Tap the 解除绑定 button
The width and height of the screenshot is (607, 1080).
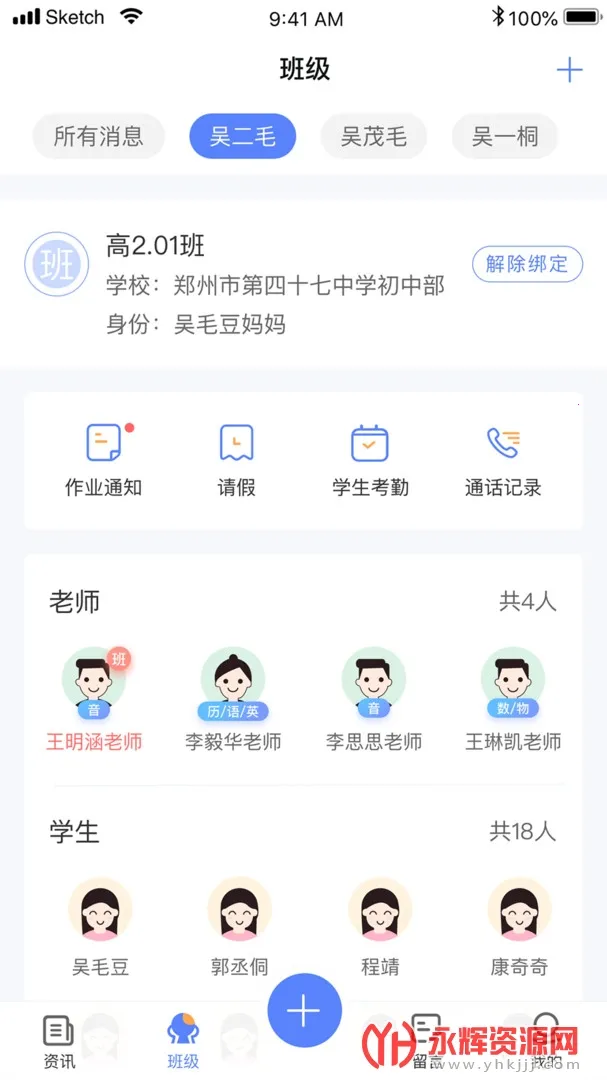click(x=527, y=264)
